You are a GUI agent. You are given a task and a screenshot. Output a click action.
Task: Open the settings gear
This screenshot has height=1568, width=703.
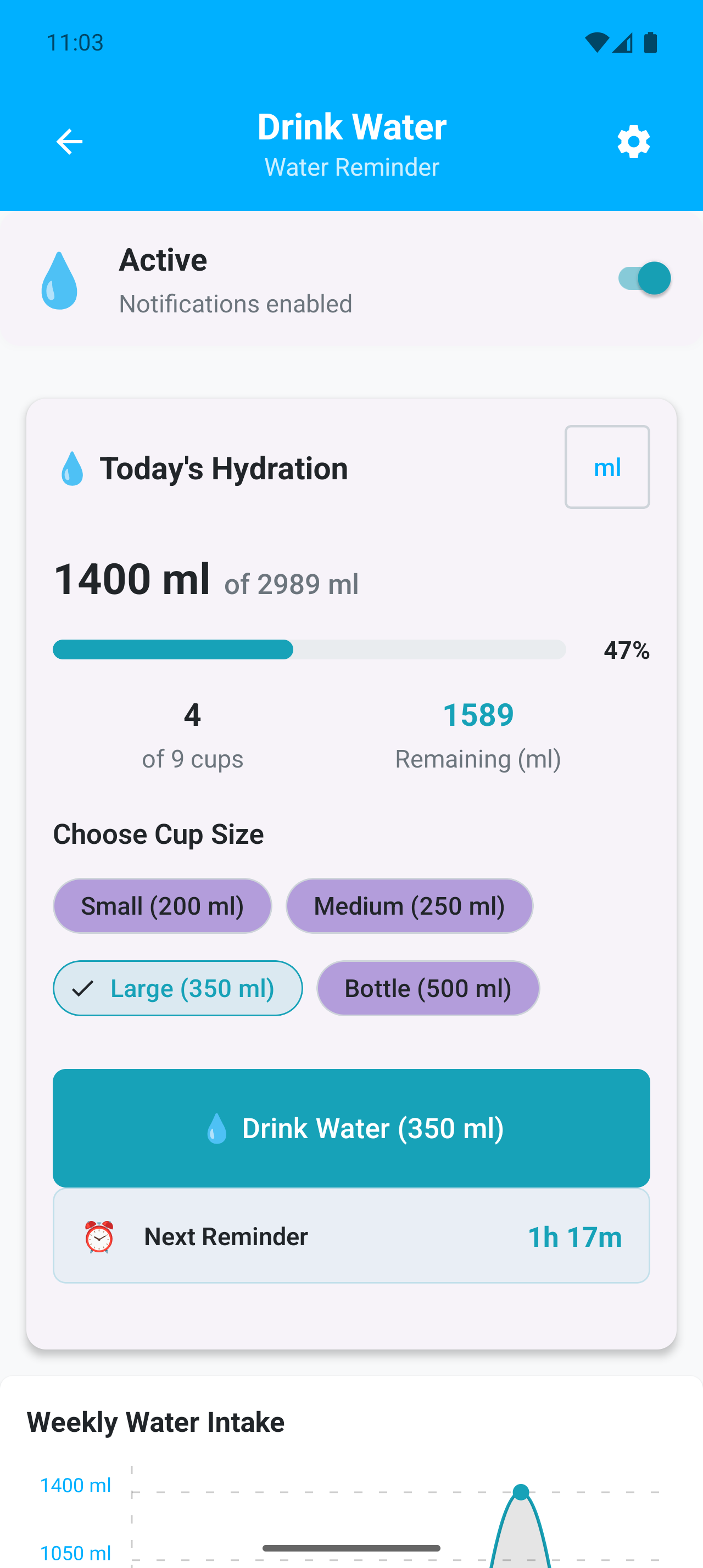tap(633, 142)
